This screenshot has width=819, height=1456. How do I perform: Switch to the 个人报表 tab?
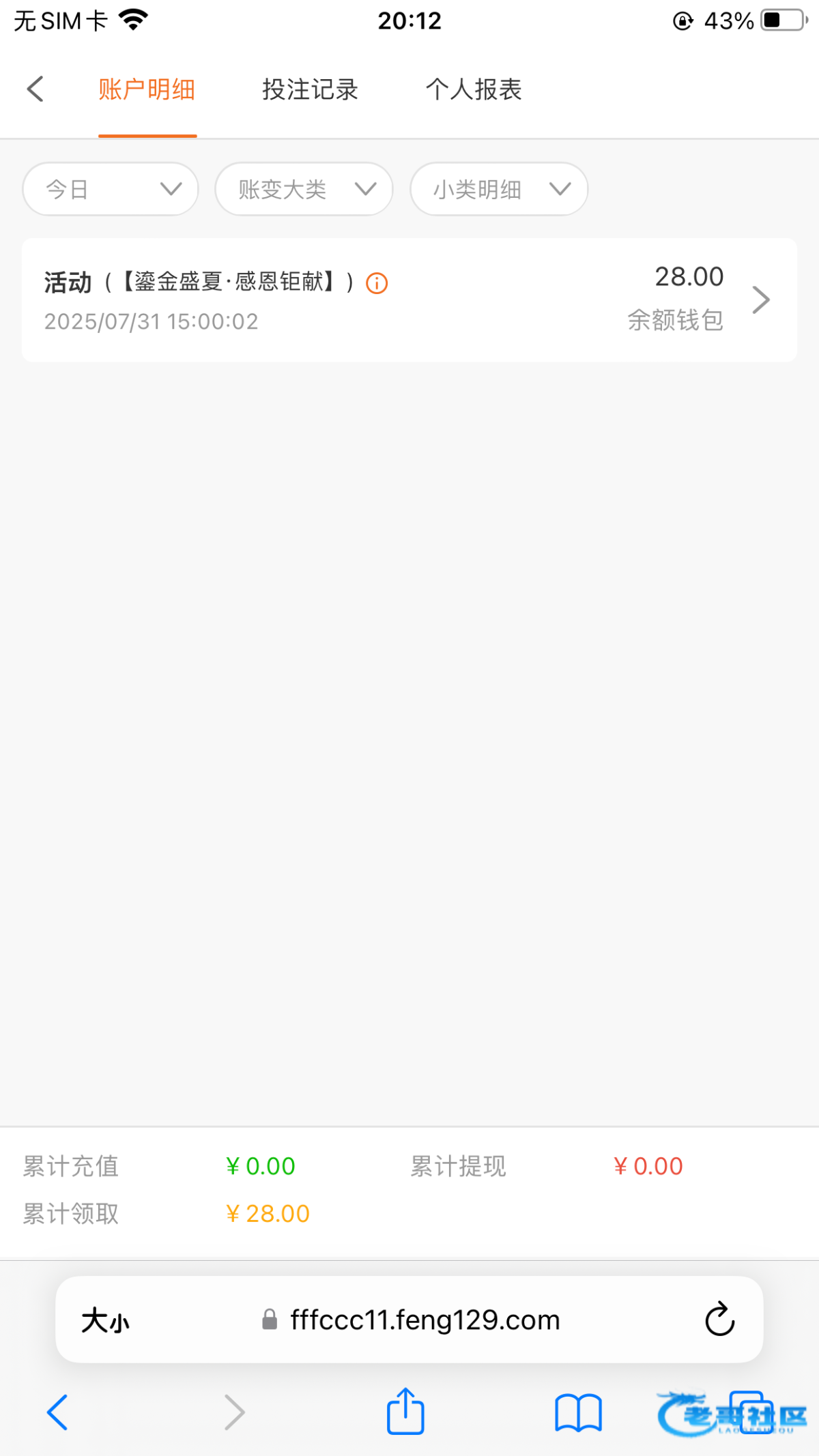[474, 89]
